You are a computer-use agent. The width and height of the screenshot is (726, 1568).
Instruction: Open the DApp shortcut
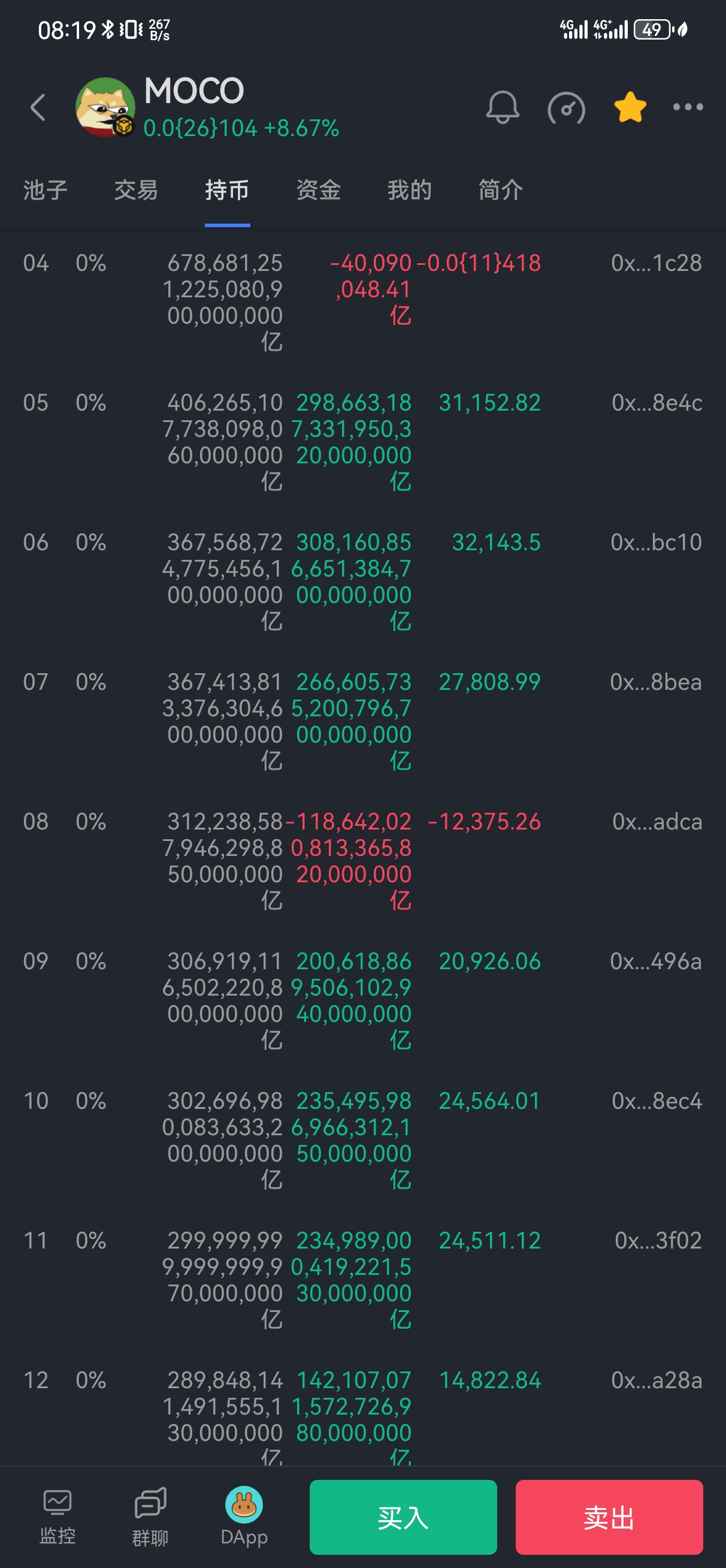point(244,1517)
